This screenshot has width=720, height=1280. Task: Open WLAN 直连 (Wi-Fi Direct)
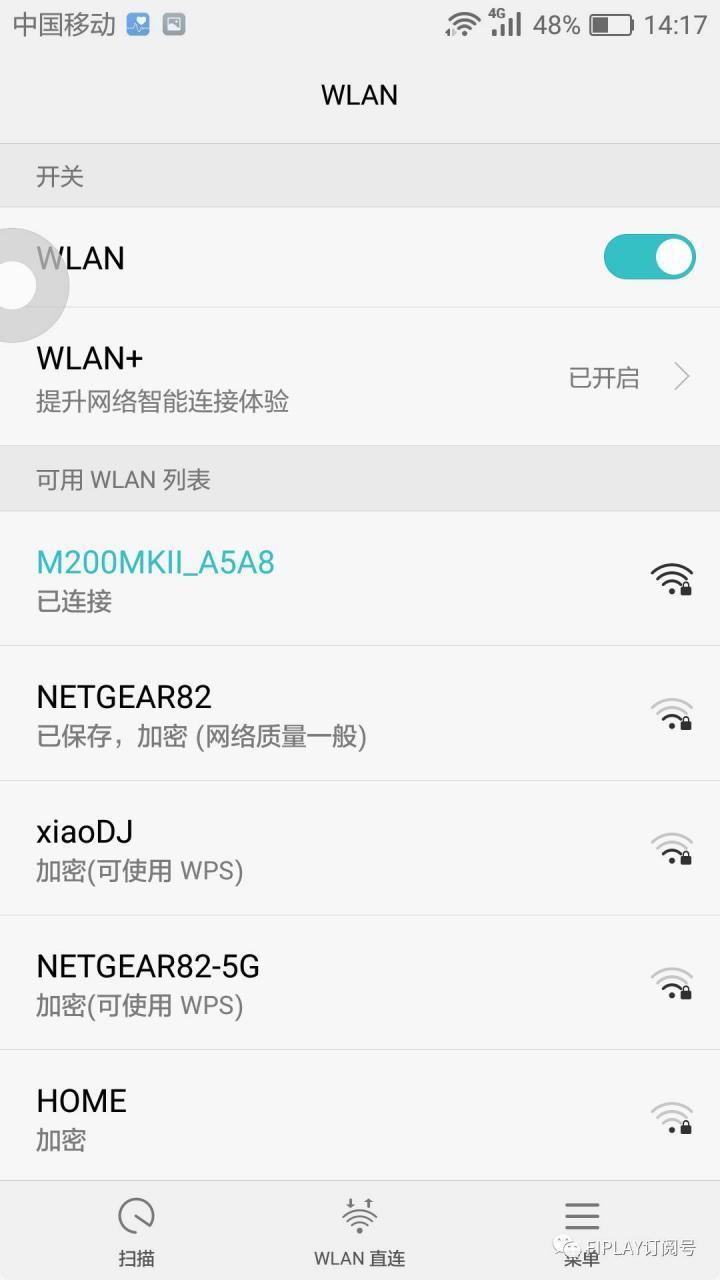point(359,1231)
